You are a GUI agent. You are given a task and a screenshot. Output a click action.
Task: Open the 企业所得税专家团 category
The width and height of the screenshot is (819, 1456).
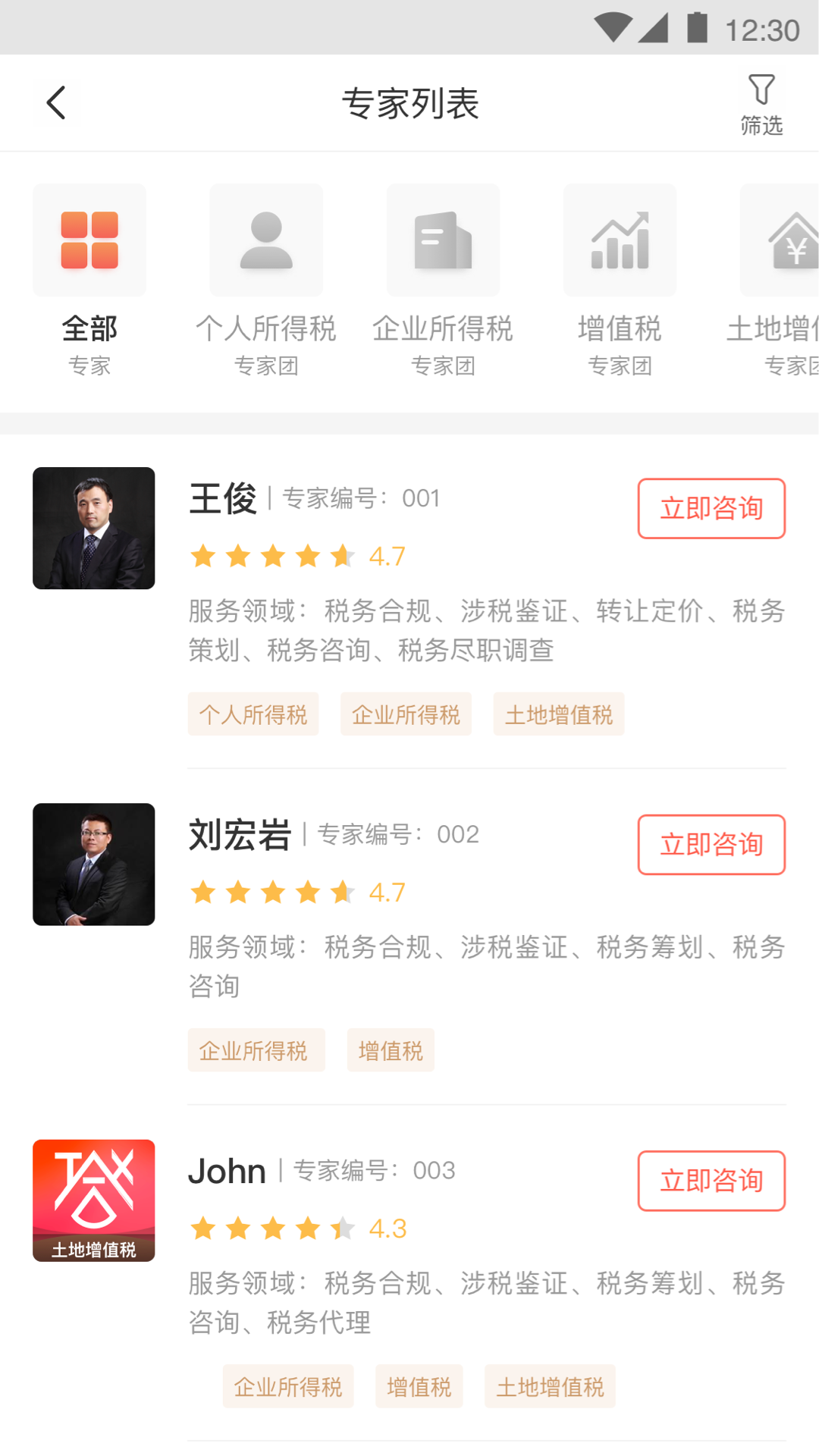[443, 240]
